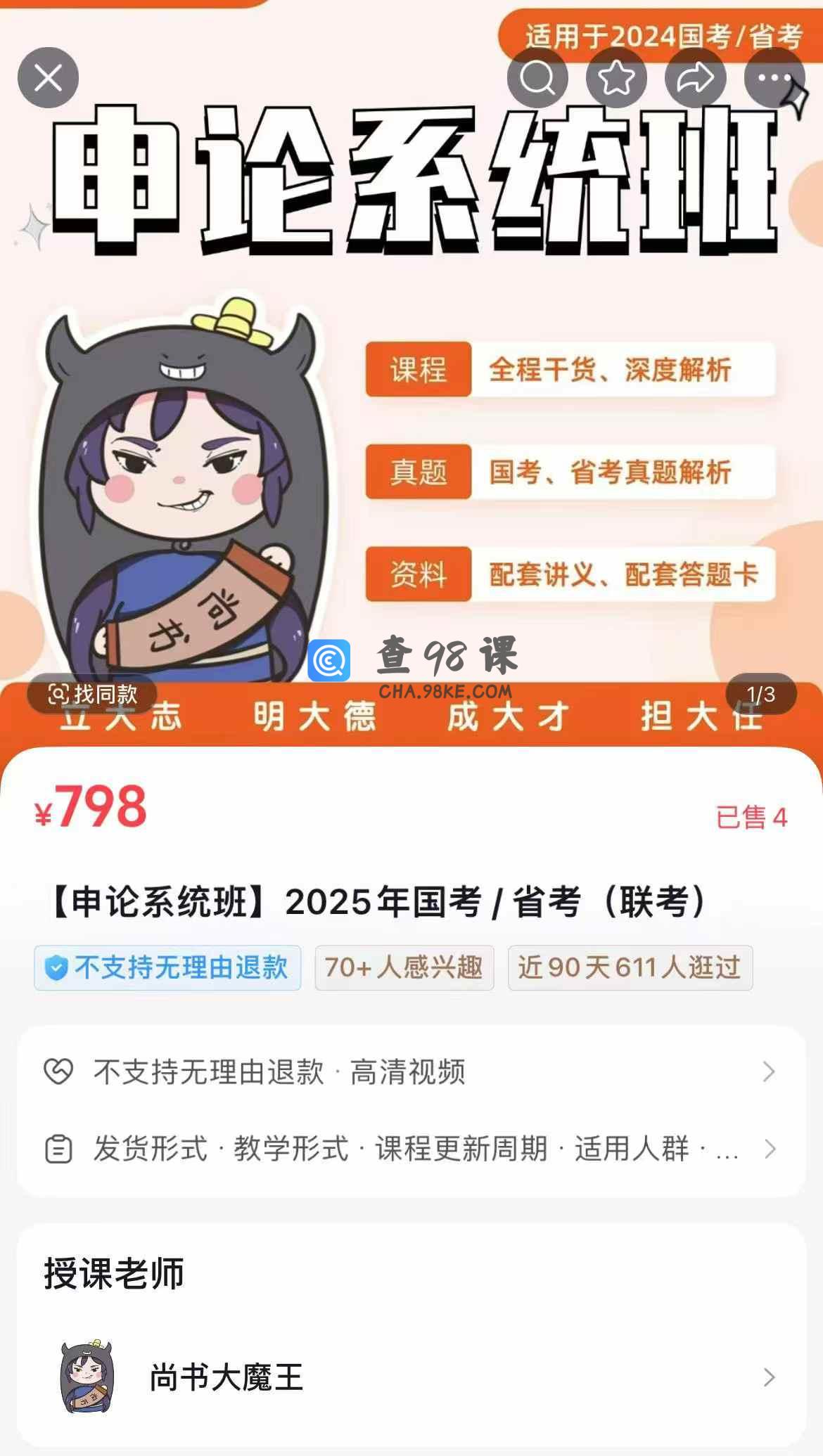Close the course detail page

tap(48, 77)
